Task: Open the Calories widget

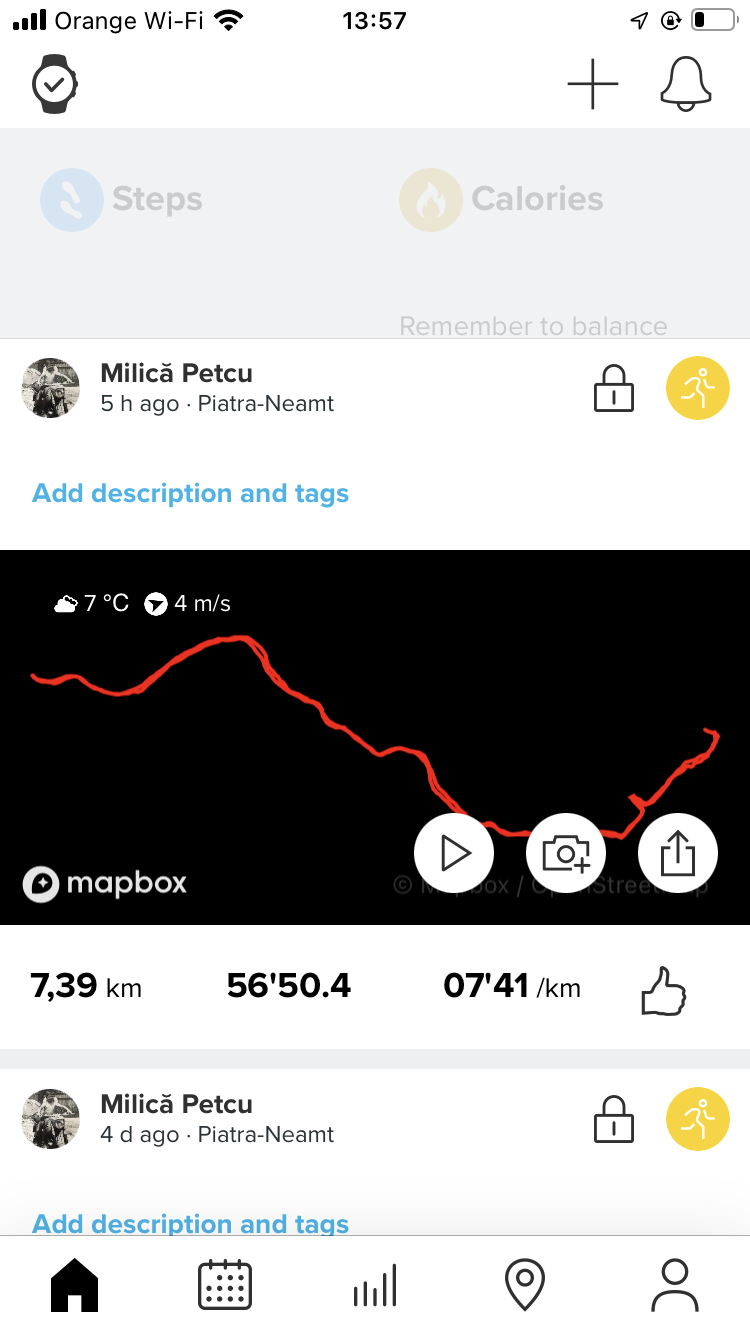Action: [502, 200]
